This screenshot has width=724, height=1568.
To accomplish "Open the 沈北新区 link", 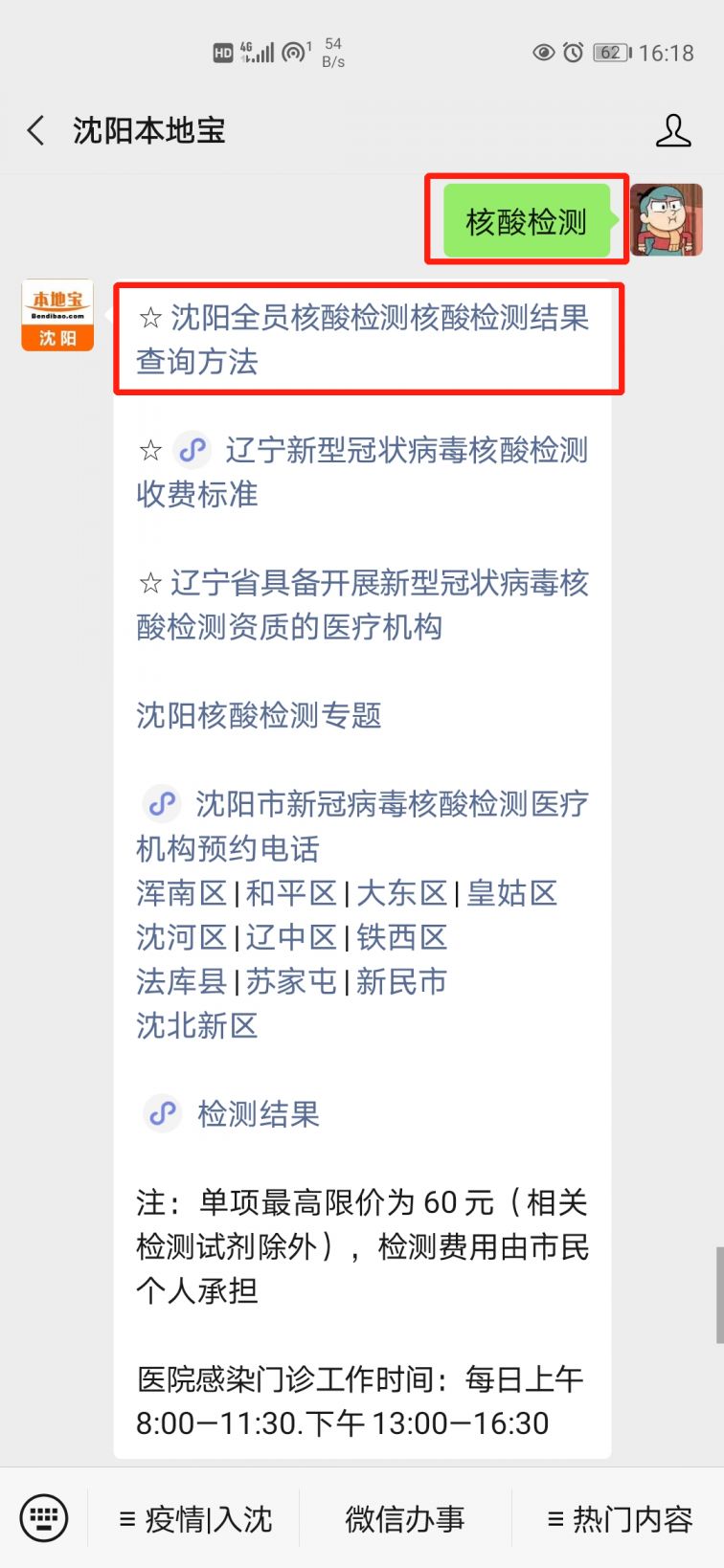I will click(196, 1026).
